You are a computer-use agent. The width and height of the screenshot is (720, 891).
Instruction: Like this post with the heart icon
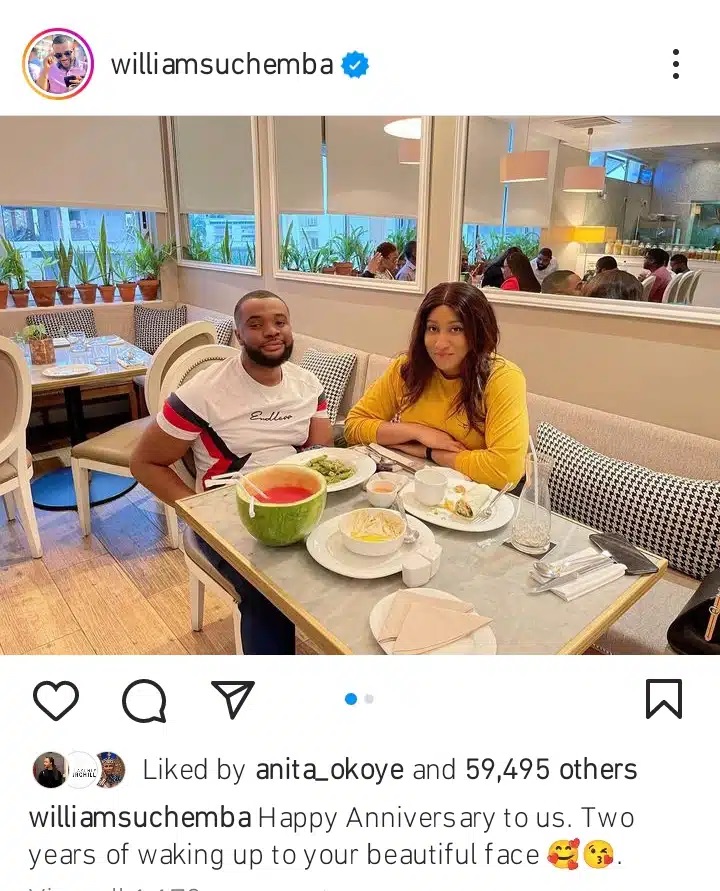coord(56,700)
